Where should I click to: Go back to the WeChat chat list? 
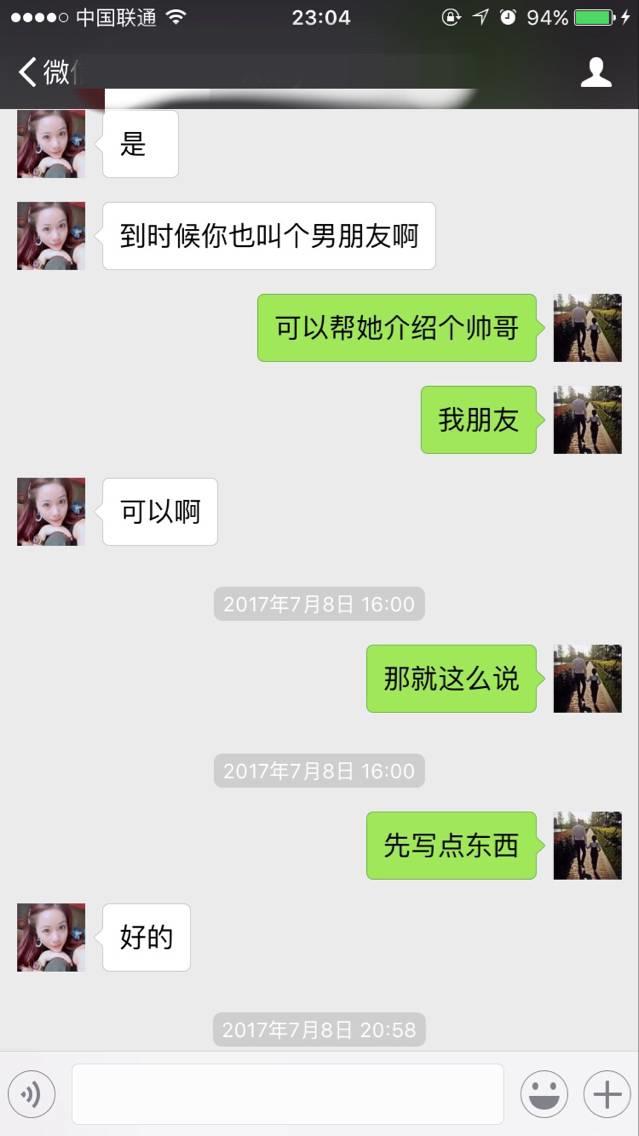click(x=40, y=72)
